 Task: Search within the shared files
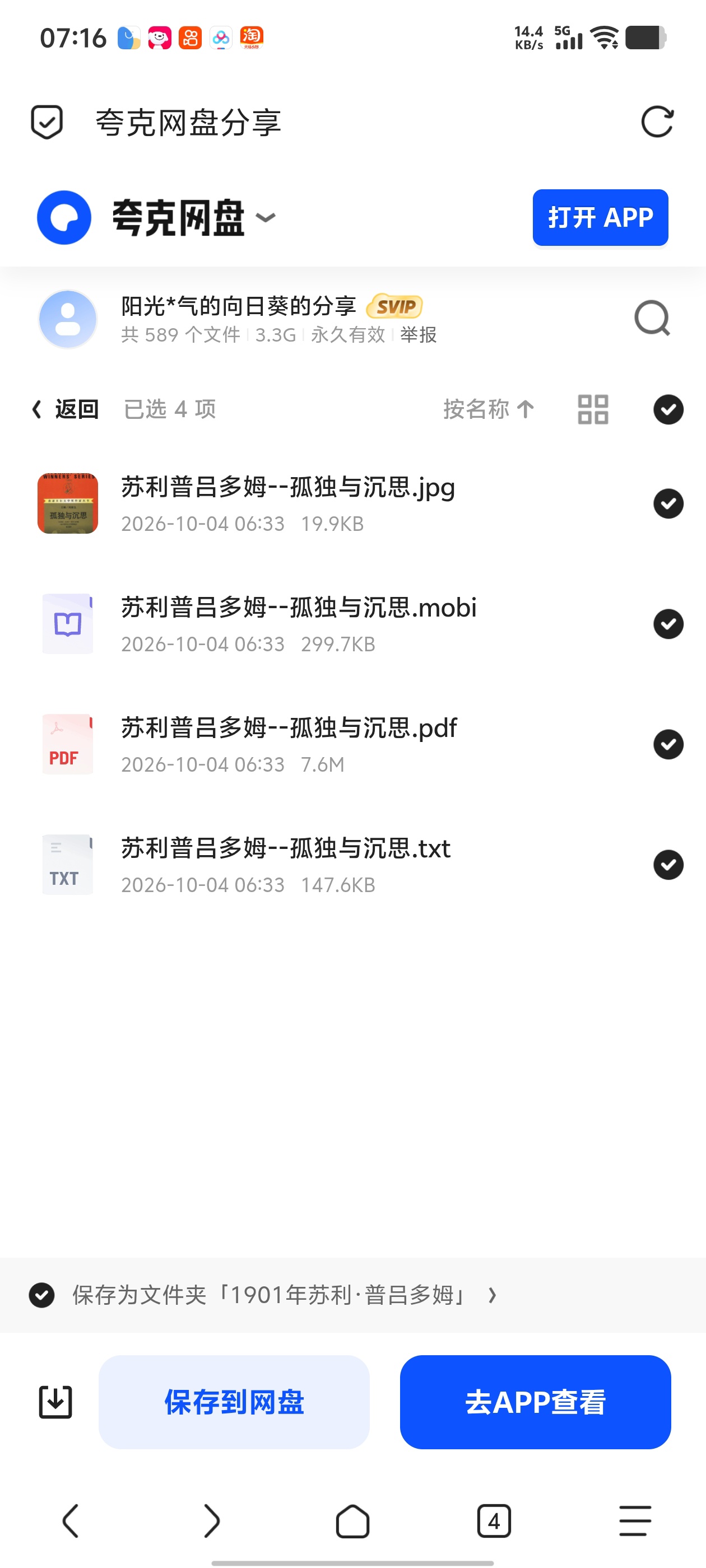pos(652,318)
